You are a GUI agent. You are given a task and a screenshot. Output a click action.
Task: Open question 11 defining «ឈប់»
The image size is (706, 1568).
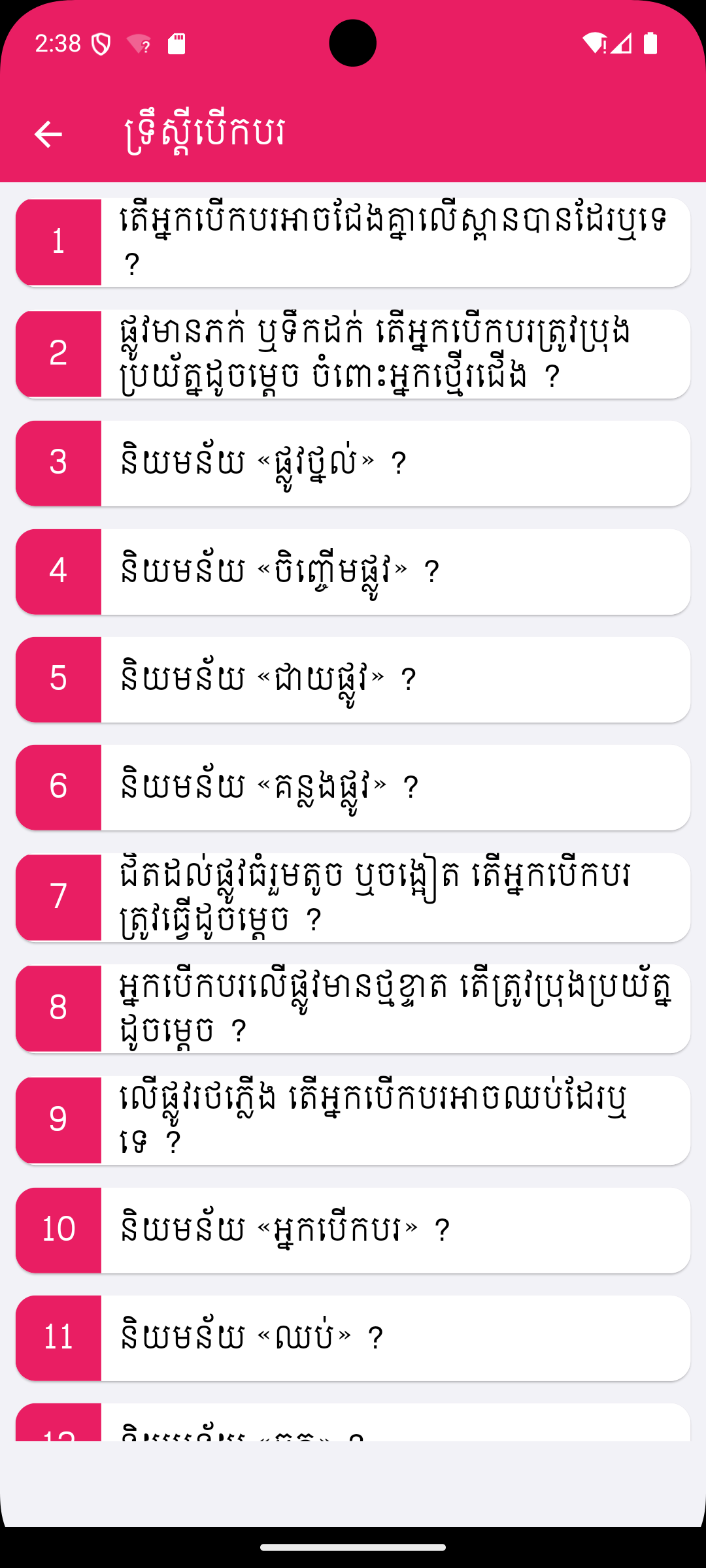pos(353,1338)
